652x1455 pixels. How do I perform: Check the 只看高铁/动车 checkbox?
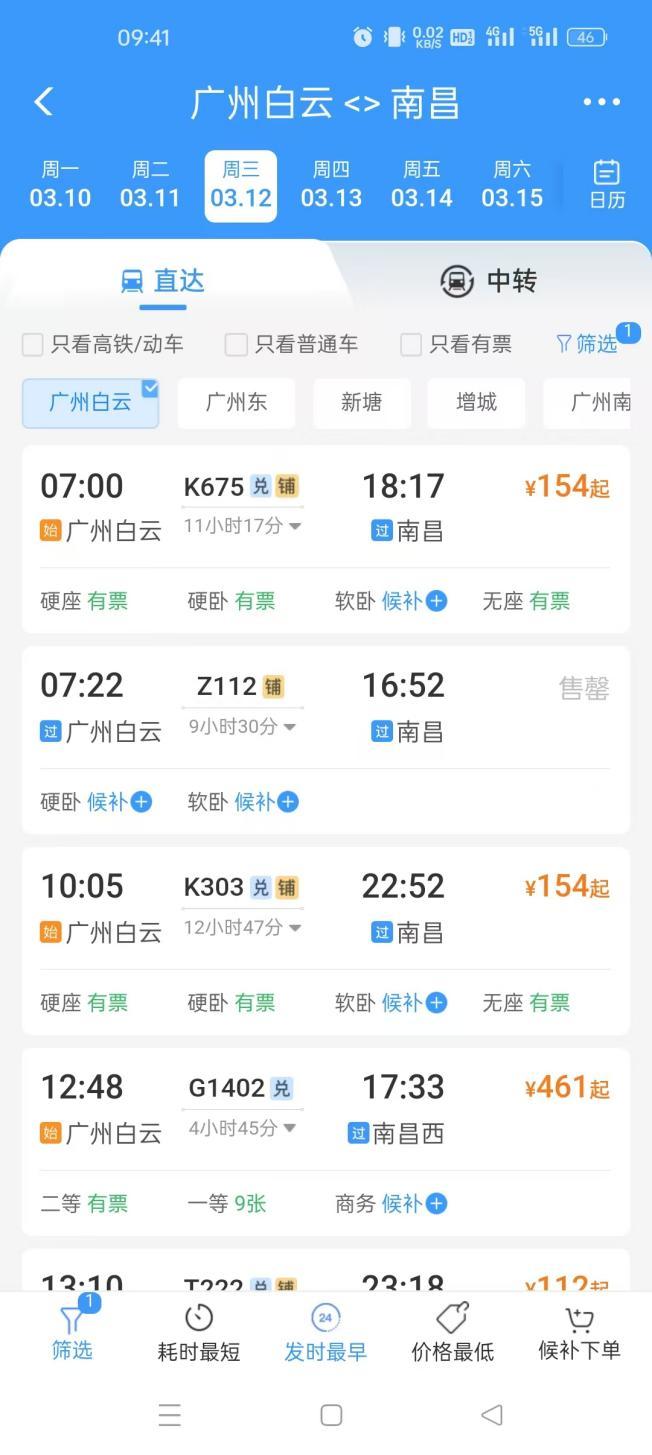tap(104, 345)
